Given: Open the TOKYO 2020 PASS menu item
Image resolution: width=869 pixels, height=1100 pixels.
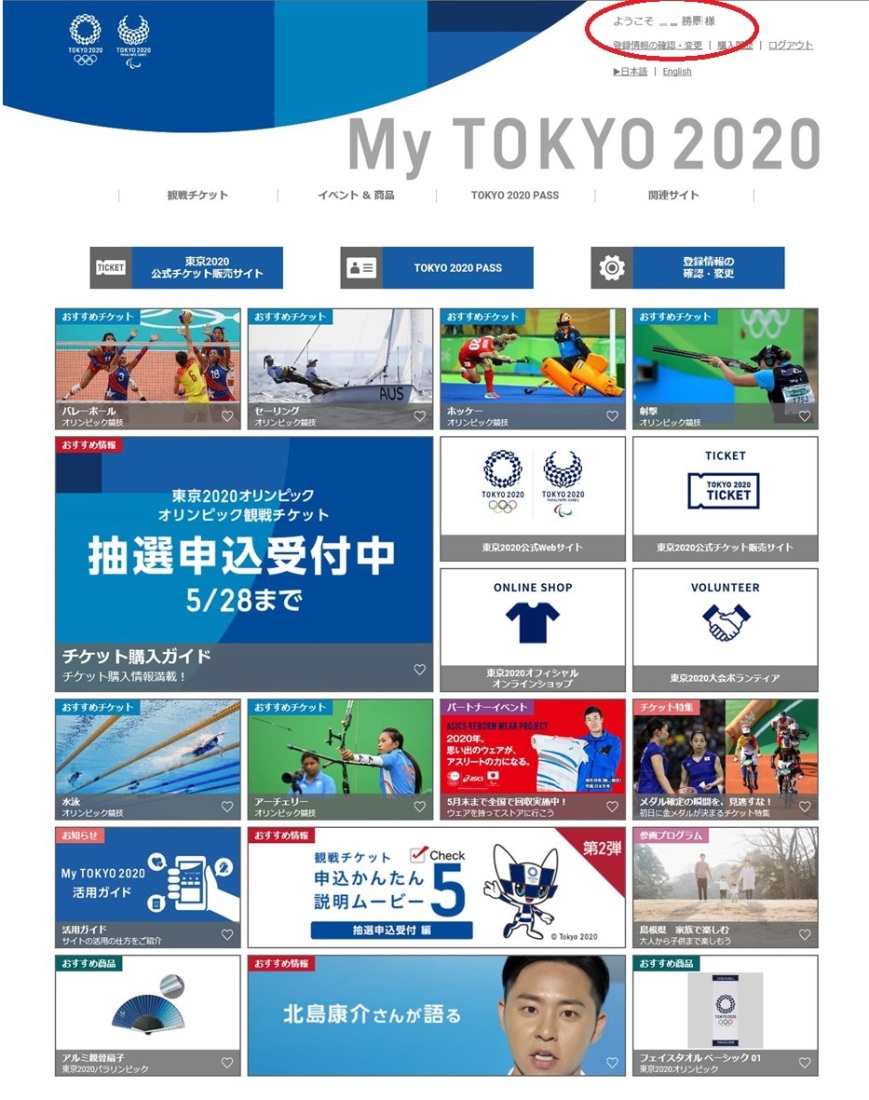Looking at the screenshot, I should [x=515, y=195].
